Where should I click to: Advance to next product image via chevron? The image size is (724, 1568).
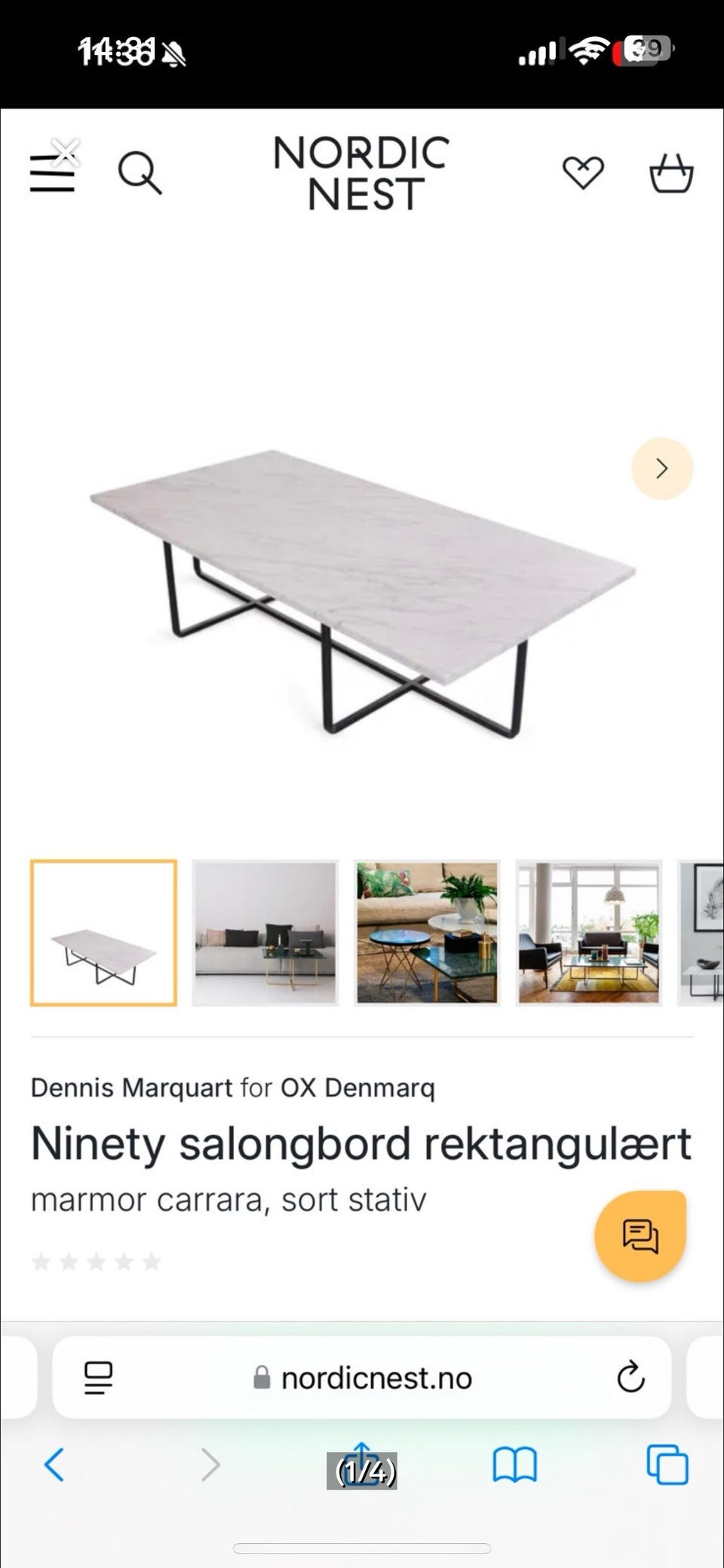click(x=661, y=468)
